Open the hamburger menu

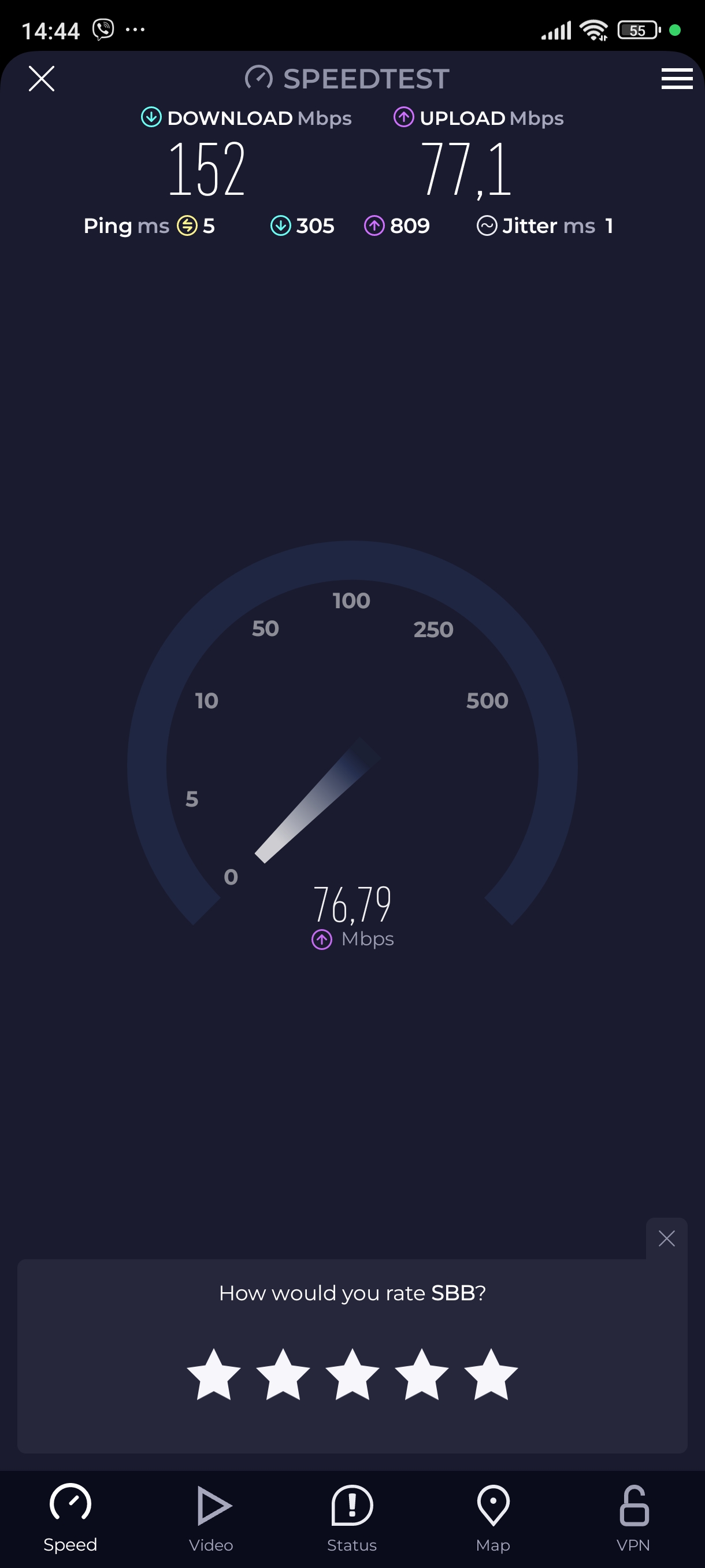[677, 79]
